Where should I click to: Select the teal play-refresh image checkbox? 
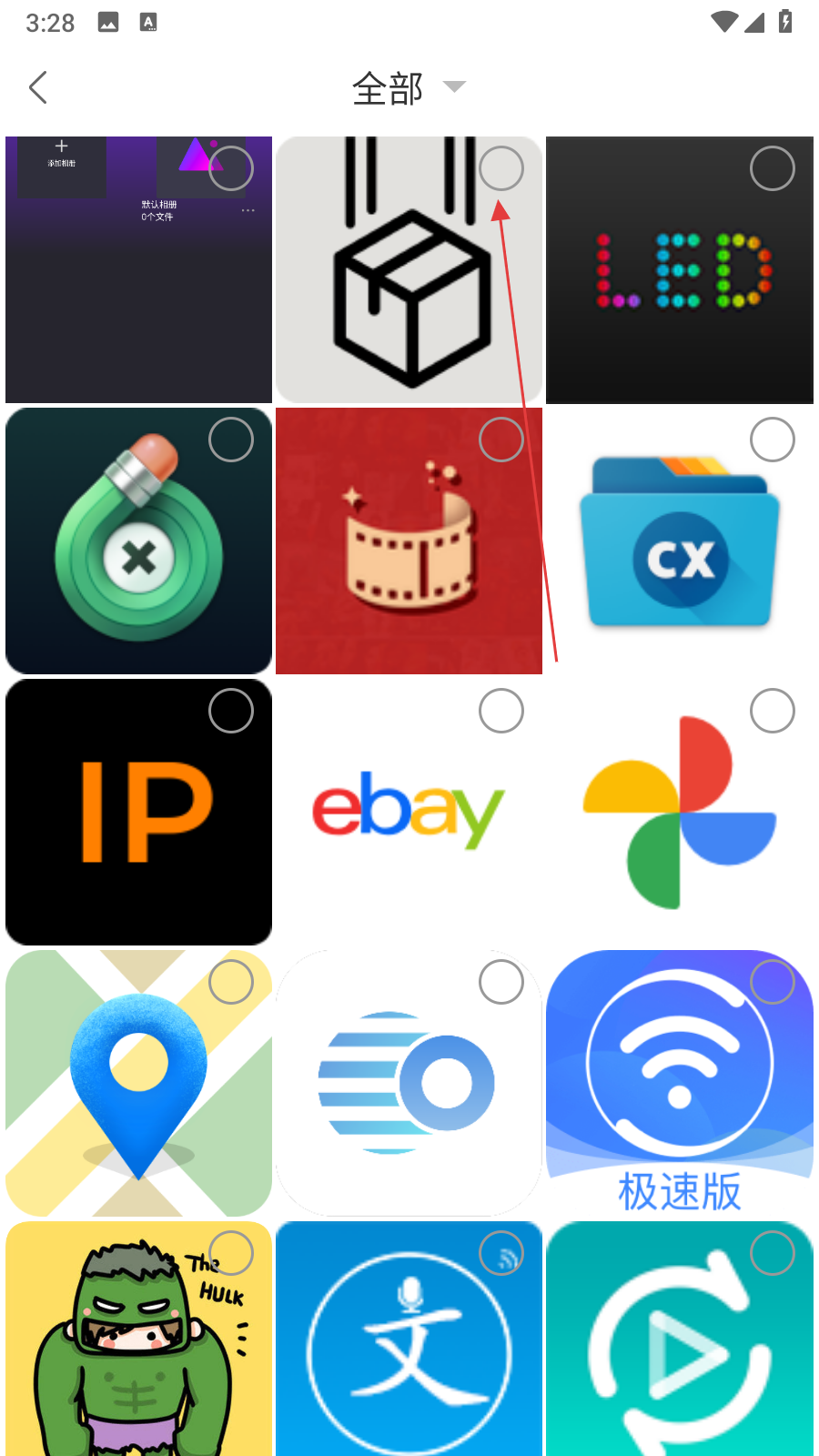[772, 1253]
